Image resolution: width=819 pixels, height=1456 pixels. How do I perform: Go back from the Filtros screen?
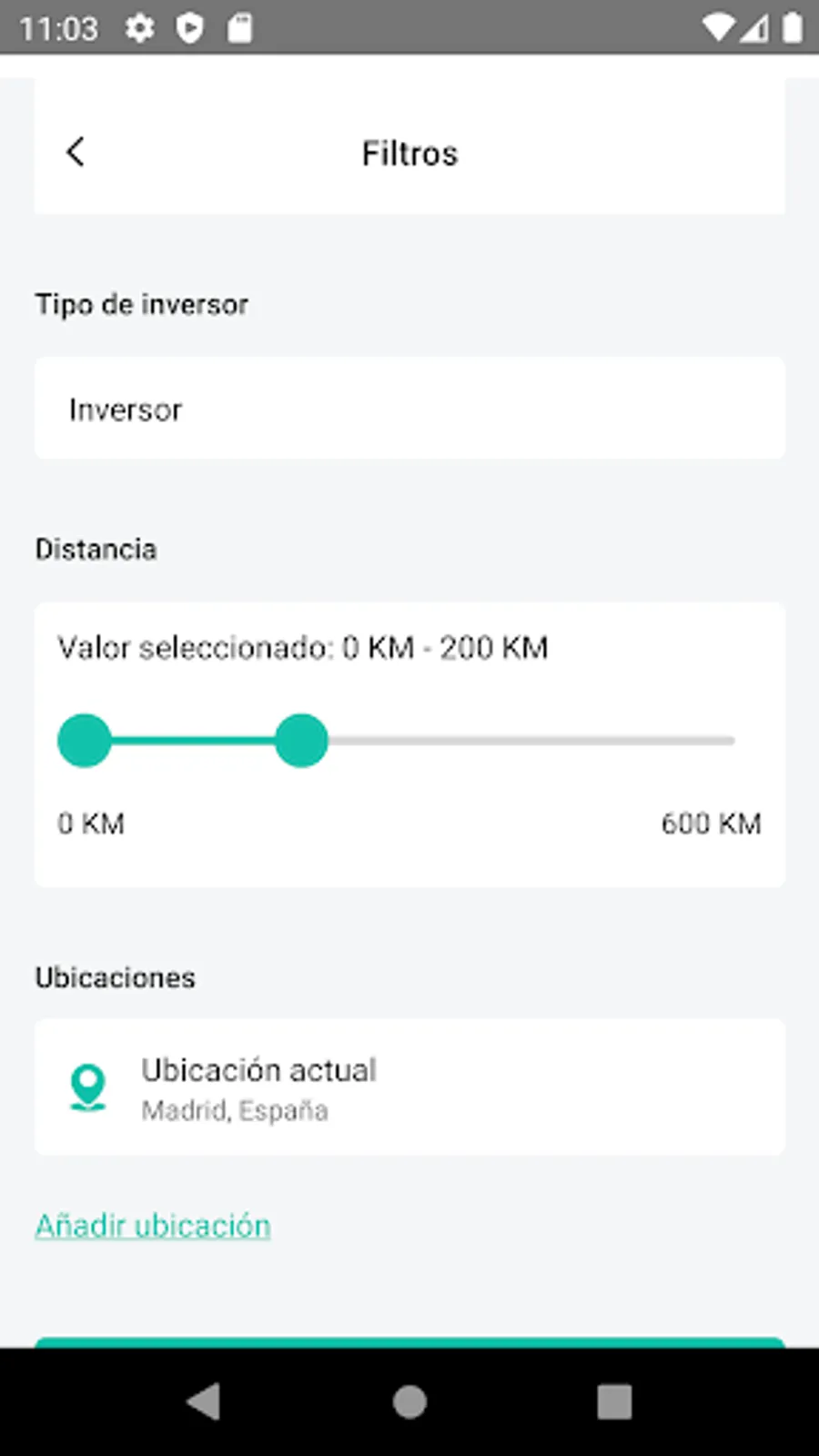pyautogui.click(x=76, y=152)
